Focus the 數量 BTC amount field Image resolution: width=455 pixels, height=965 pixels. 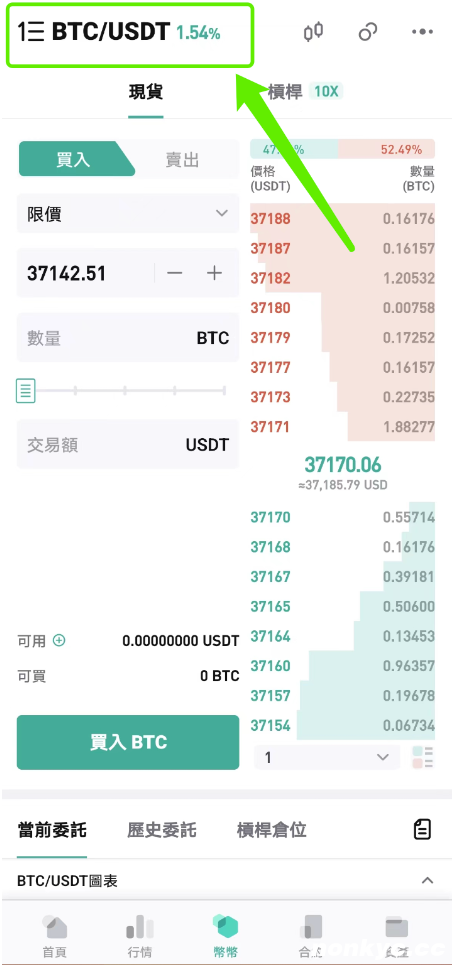(x=128, y=338)
